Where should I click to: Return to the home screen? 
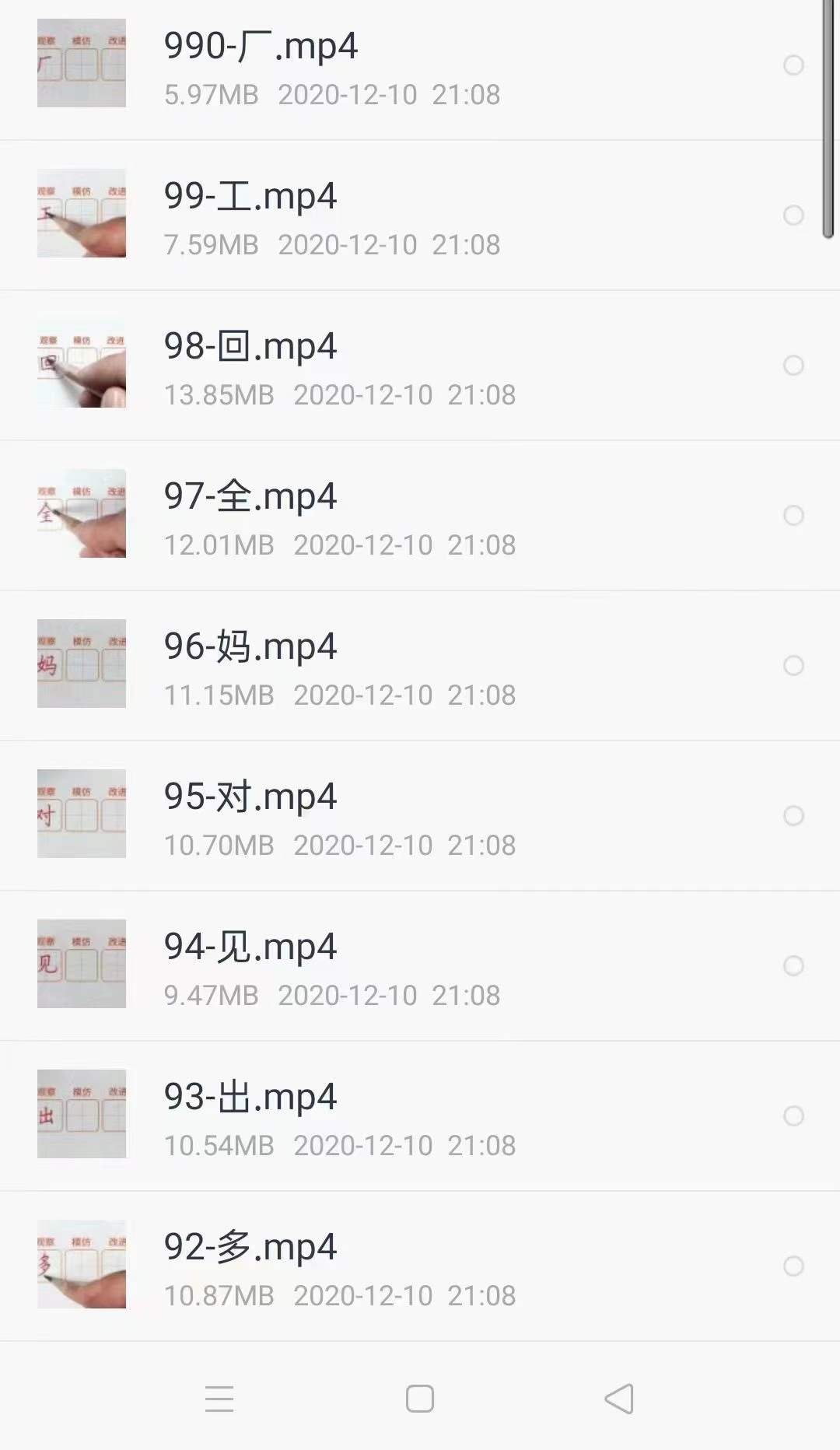(x=420, y=1399)
